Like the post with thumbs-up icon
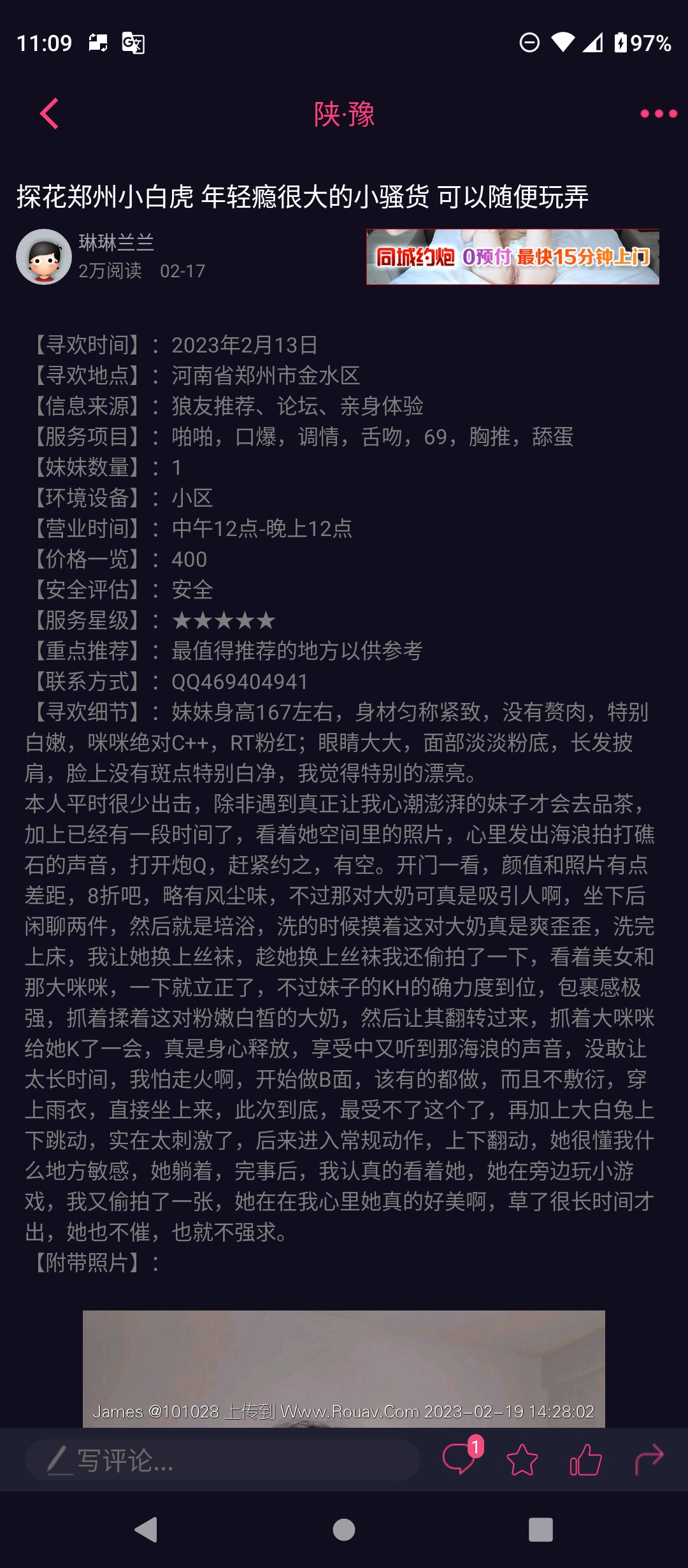 point(585,1460)
